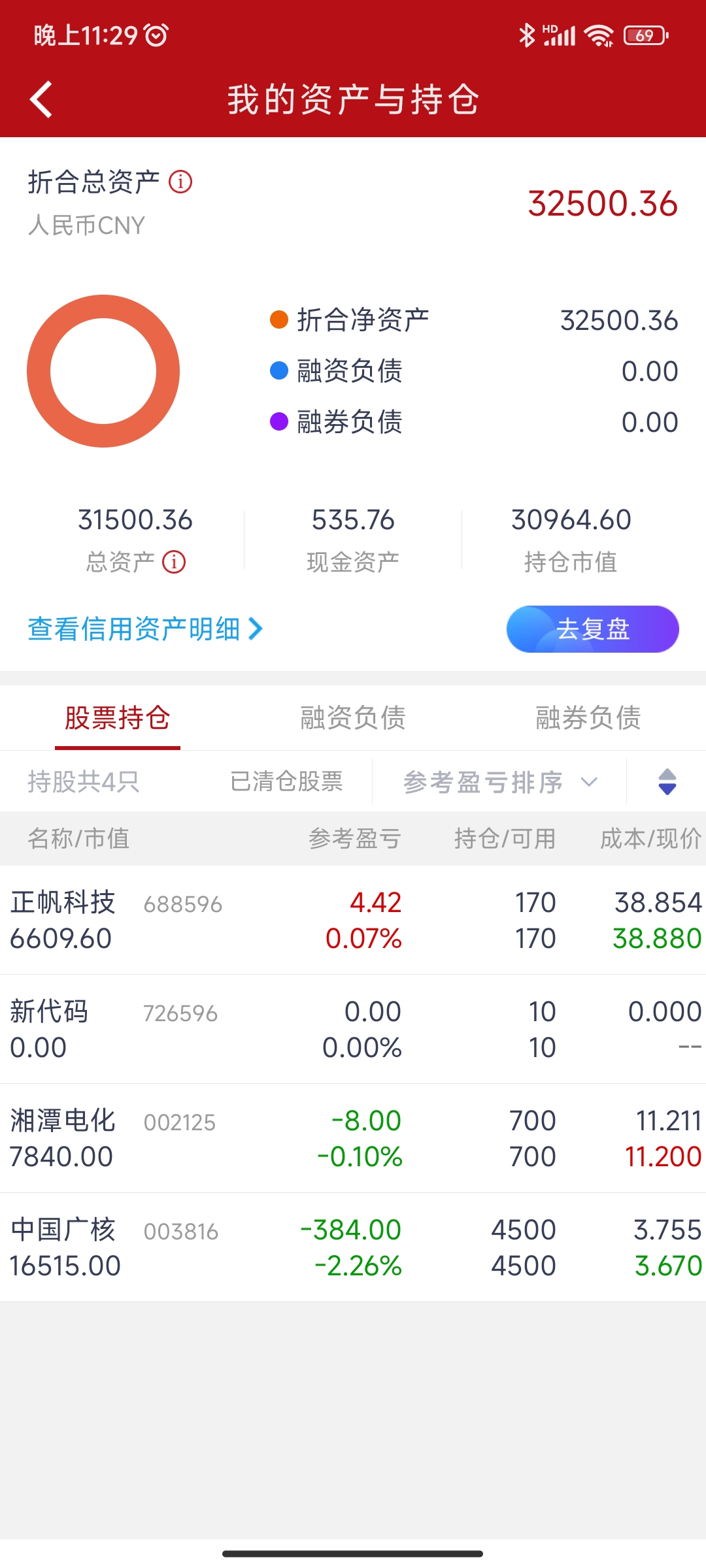Screen dimensions: 706x1568
Task: Expand 参考盈亏排序 dropdown
Action: (x=500, y=781)
